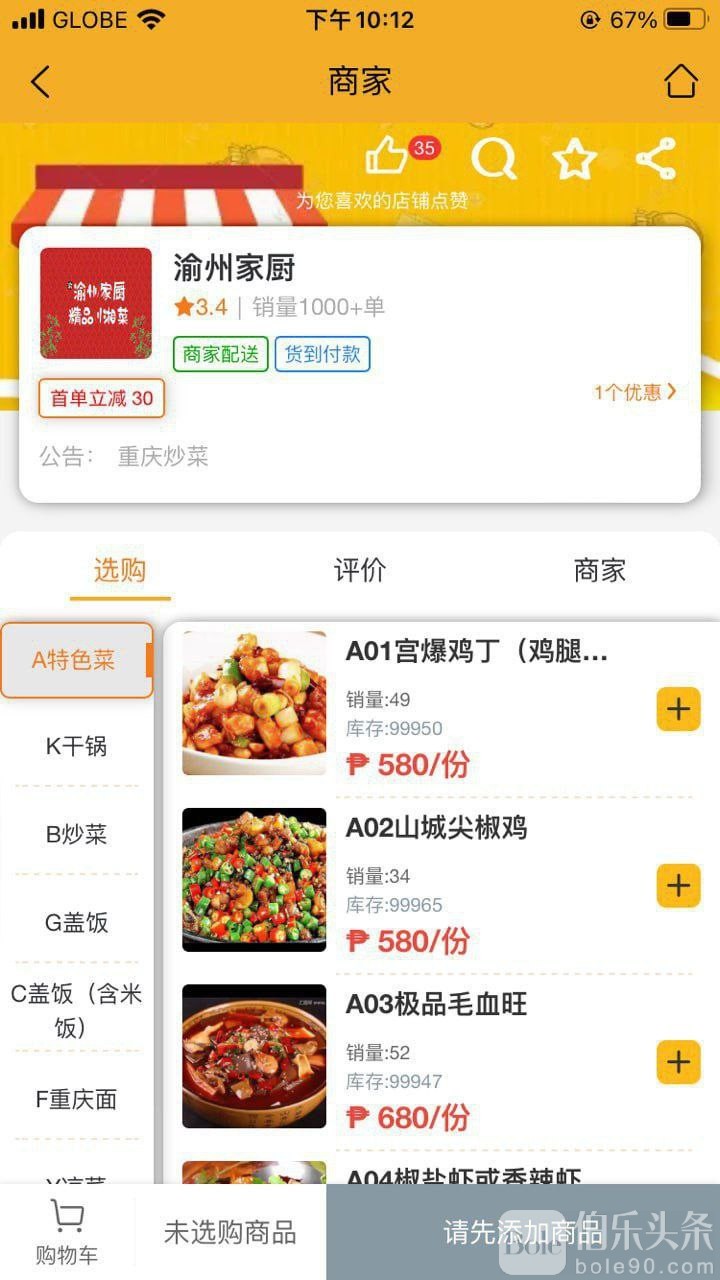Add A01宫爆鸡丁 to cart

click(x=678, y=709)
